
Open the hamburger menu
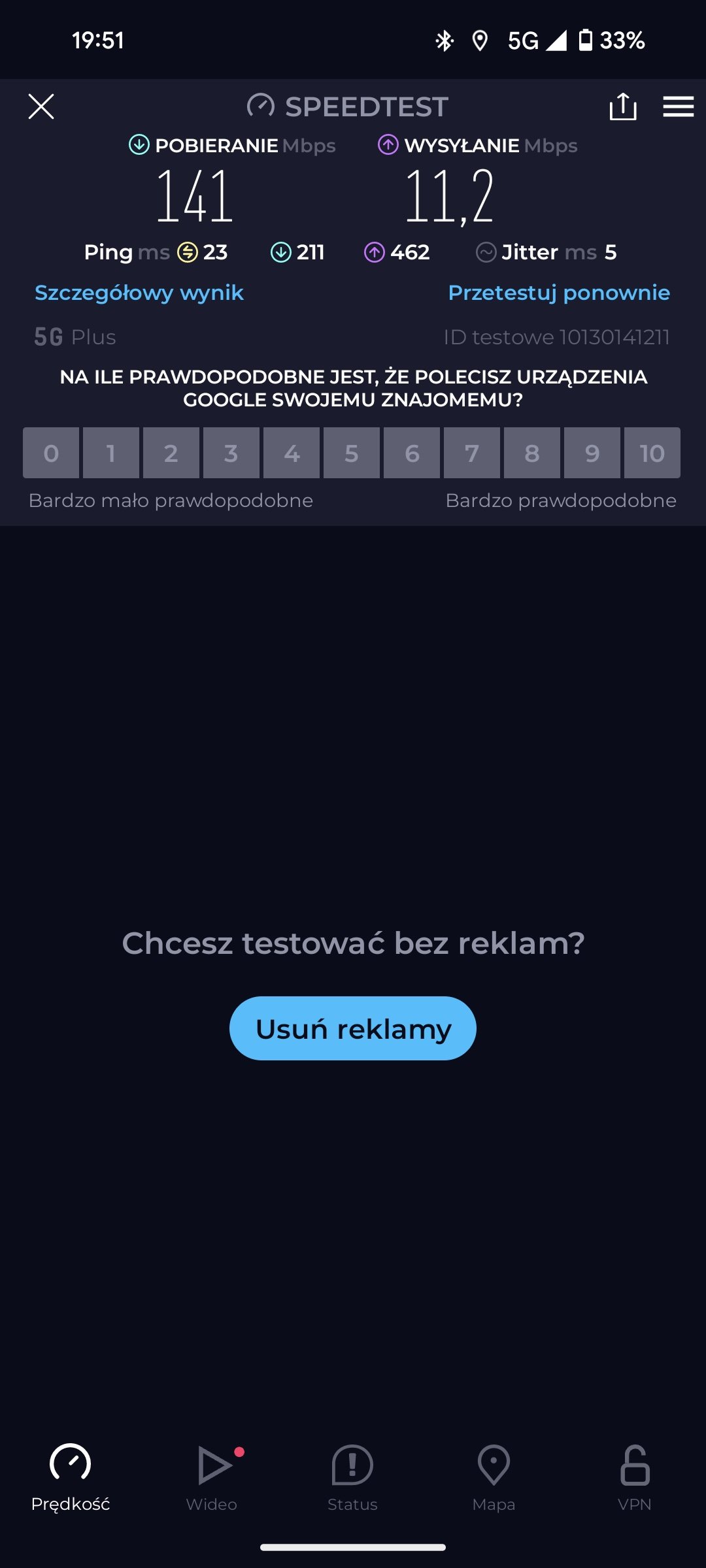click(x=678, y=106)
